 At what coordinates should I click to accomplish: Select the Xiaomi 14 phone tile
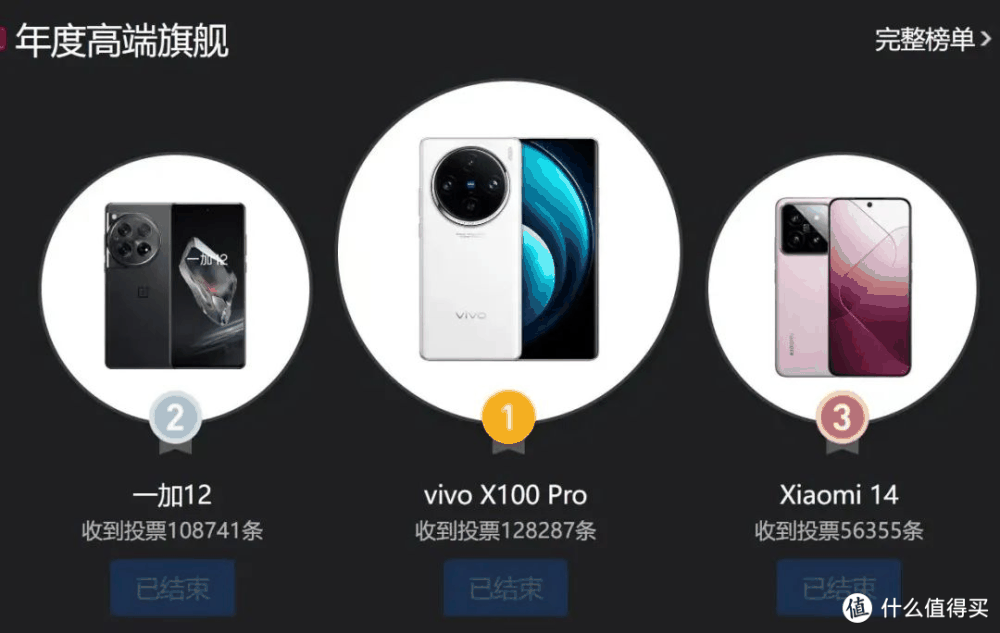click(x=842, y=286)
